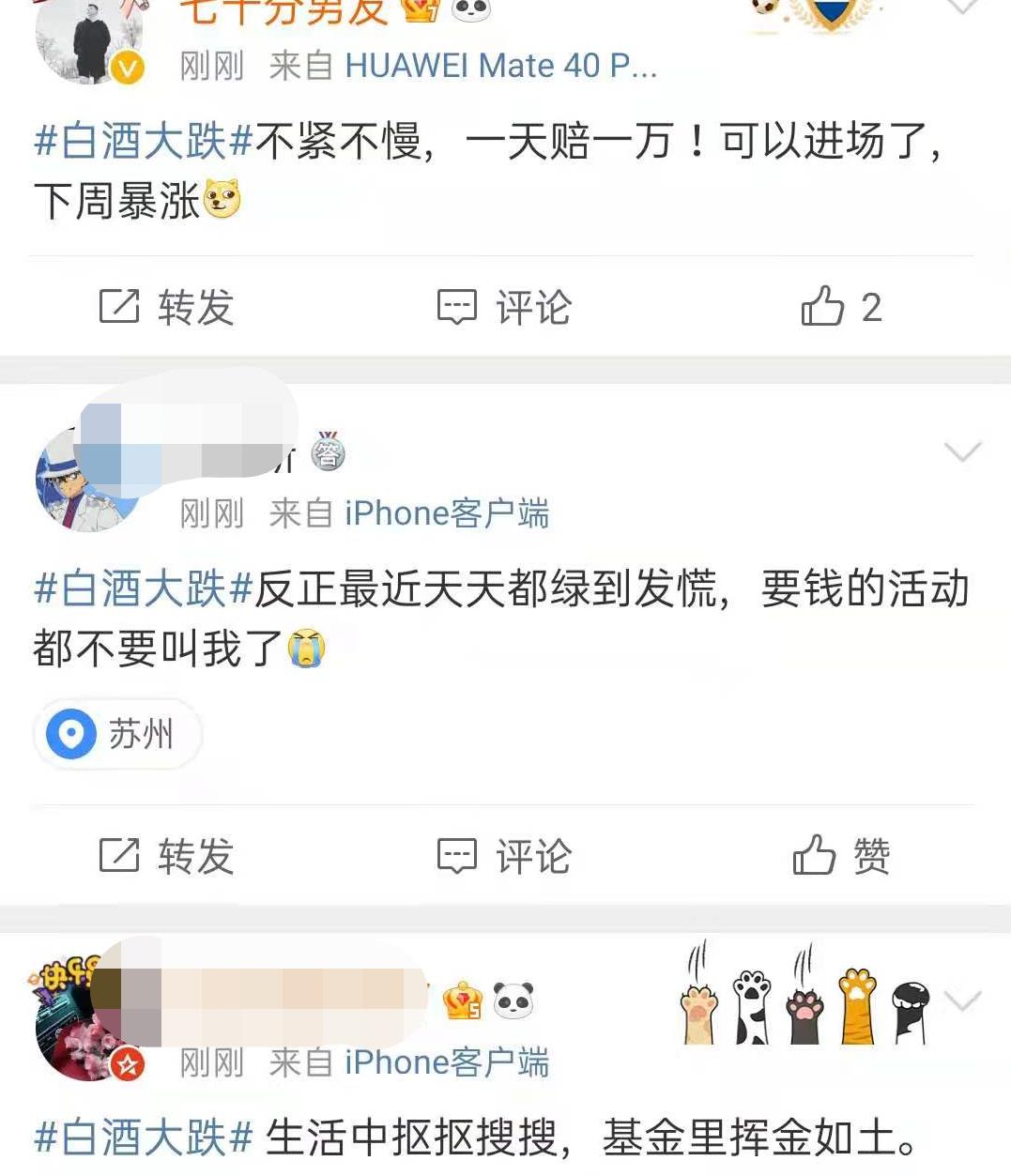This screenshot has width=1011, height=1176.
Task: Comment on the post located in 苏州
Action: [x=504, y=856]
